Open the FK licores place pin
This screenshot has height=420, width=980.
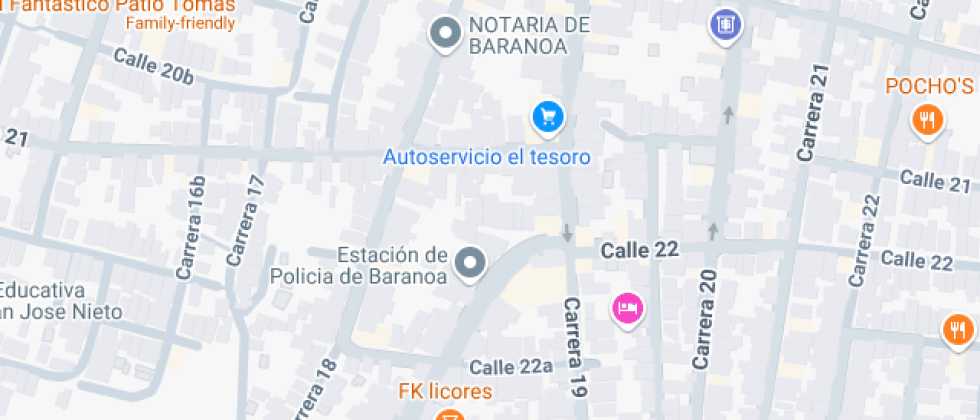pyautogui.click(x=449, y=413)
